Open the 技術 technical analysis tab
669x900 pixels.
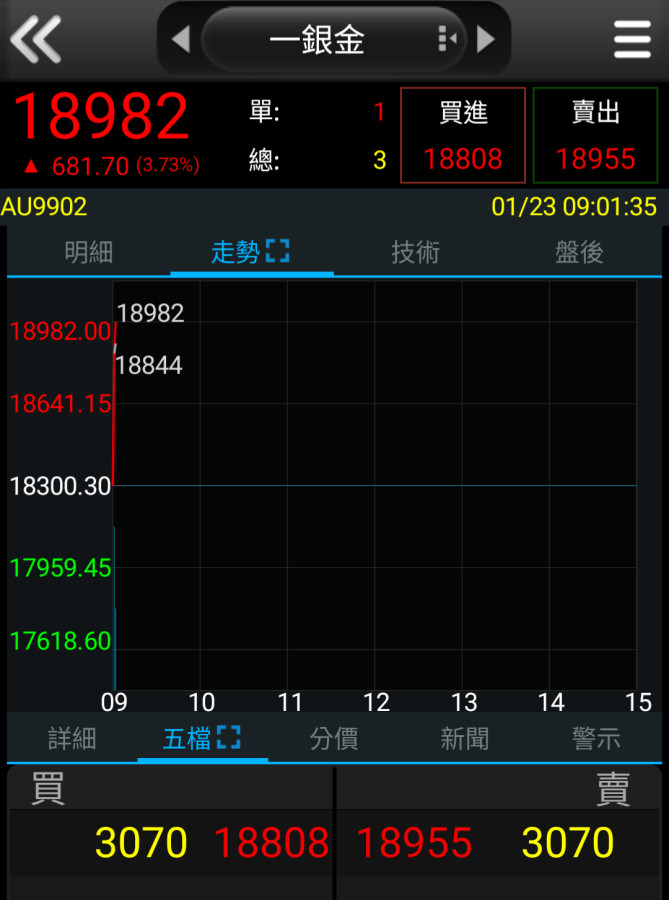[x=415, y=253]
